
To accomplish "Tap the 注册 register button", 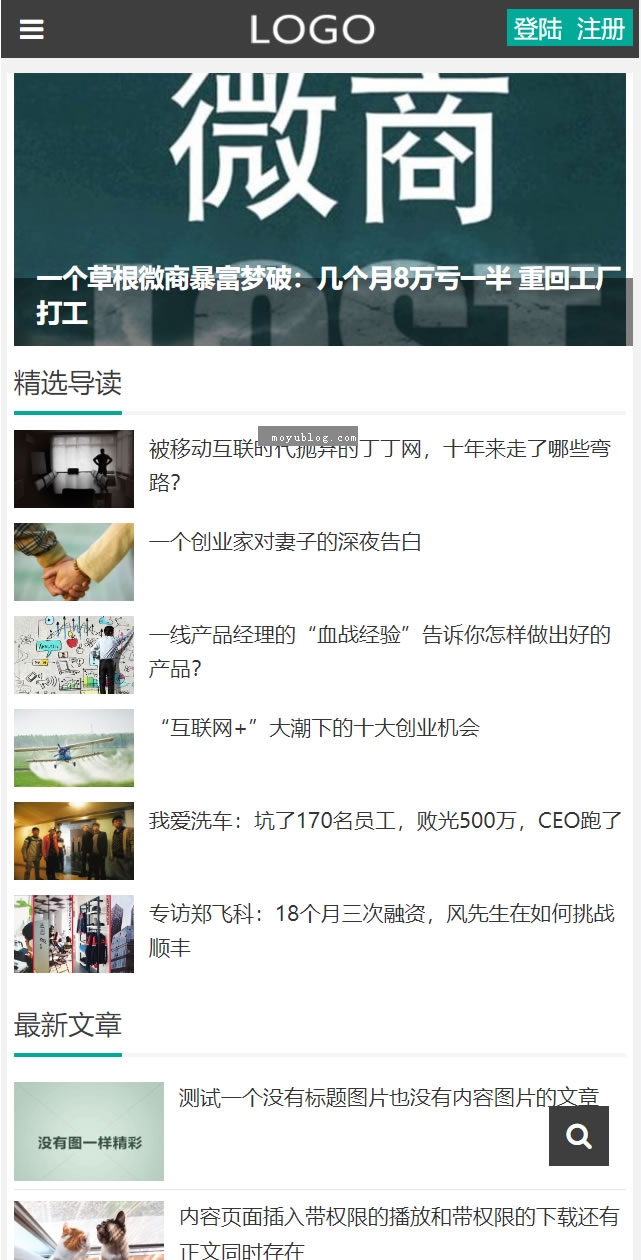I will [x=600, y=29].
